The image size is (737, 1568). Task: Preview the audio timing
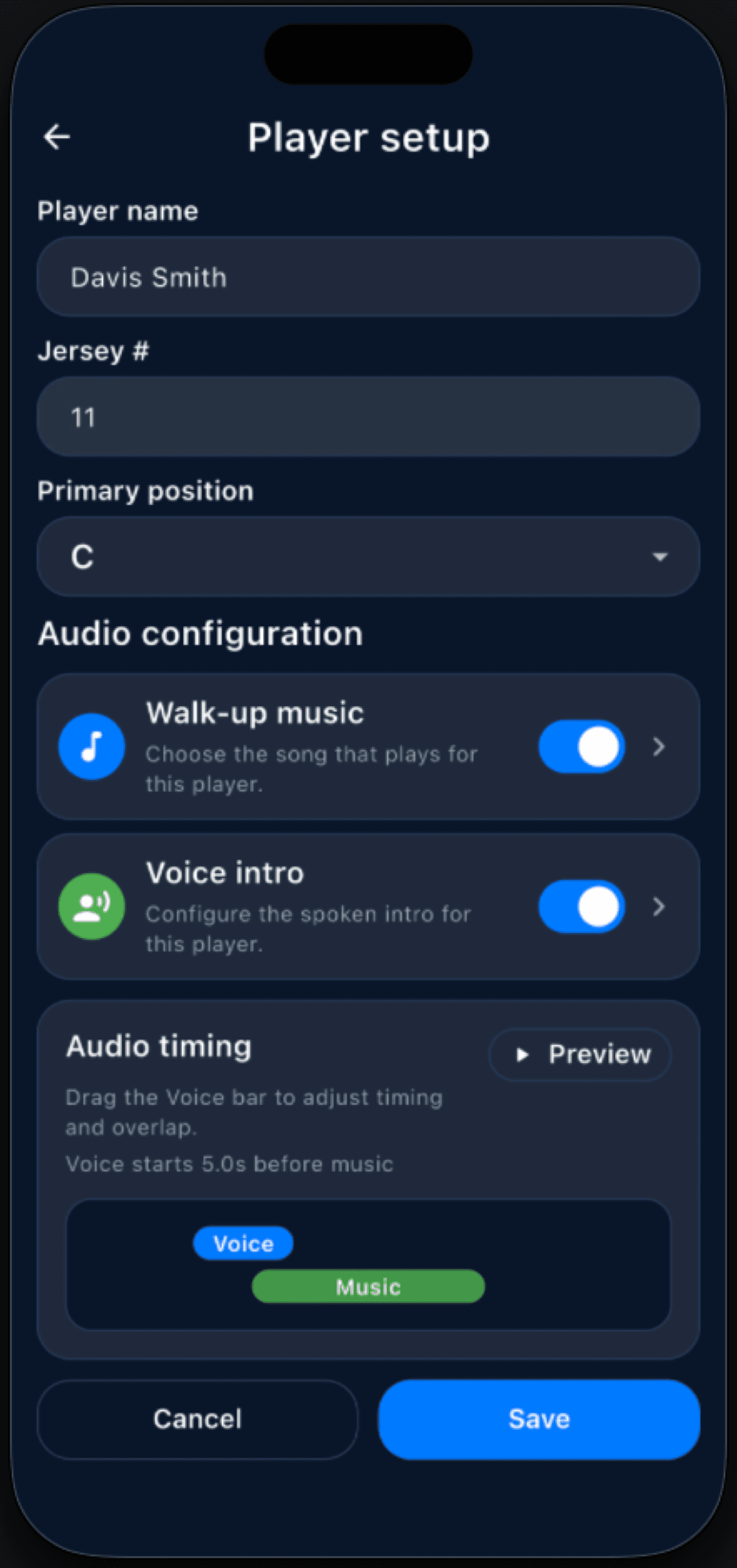(x=579, y=1054)
